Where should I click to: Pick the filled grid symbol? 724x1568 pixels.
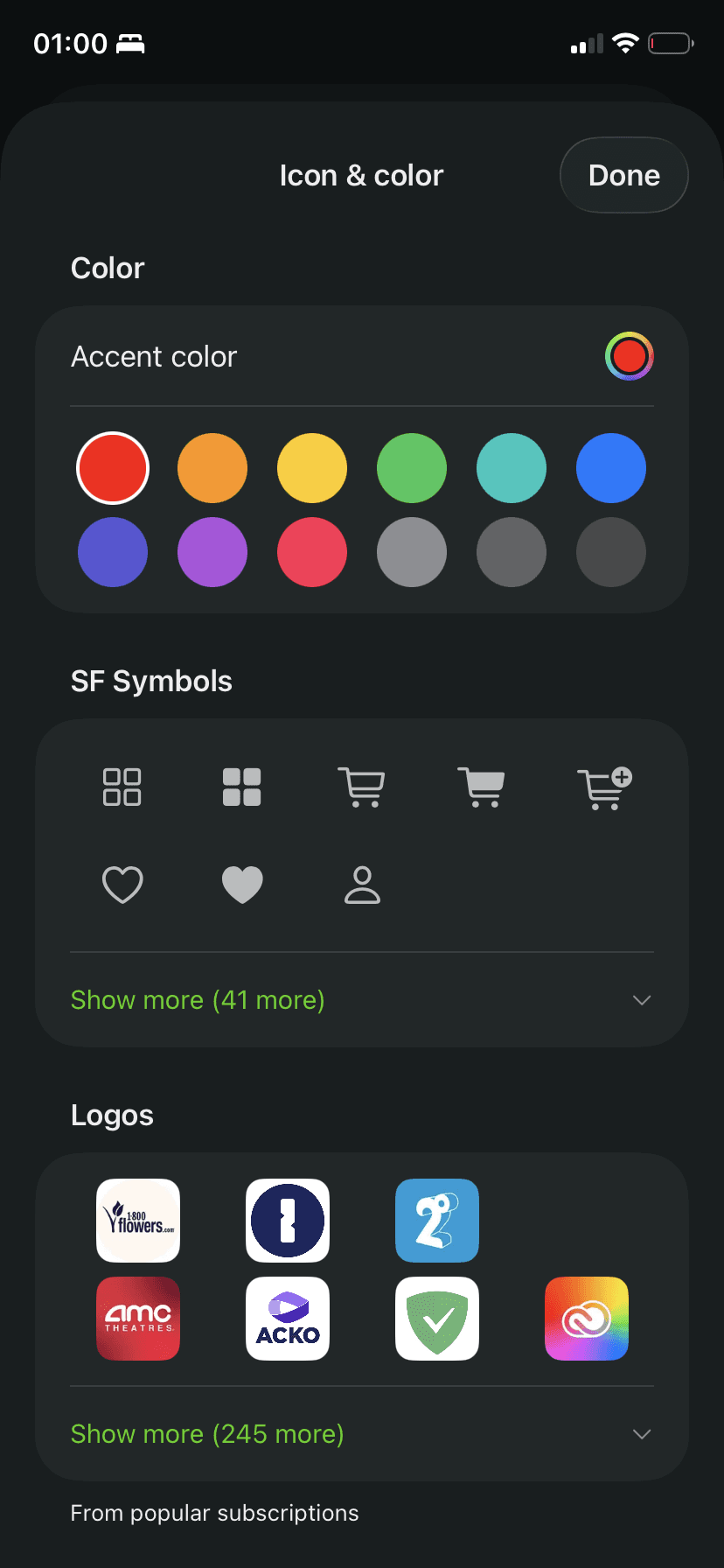242,787
